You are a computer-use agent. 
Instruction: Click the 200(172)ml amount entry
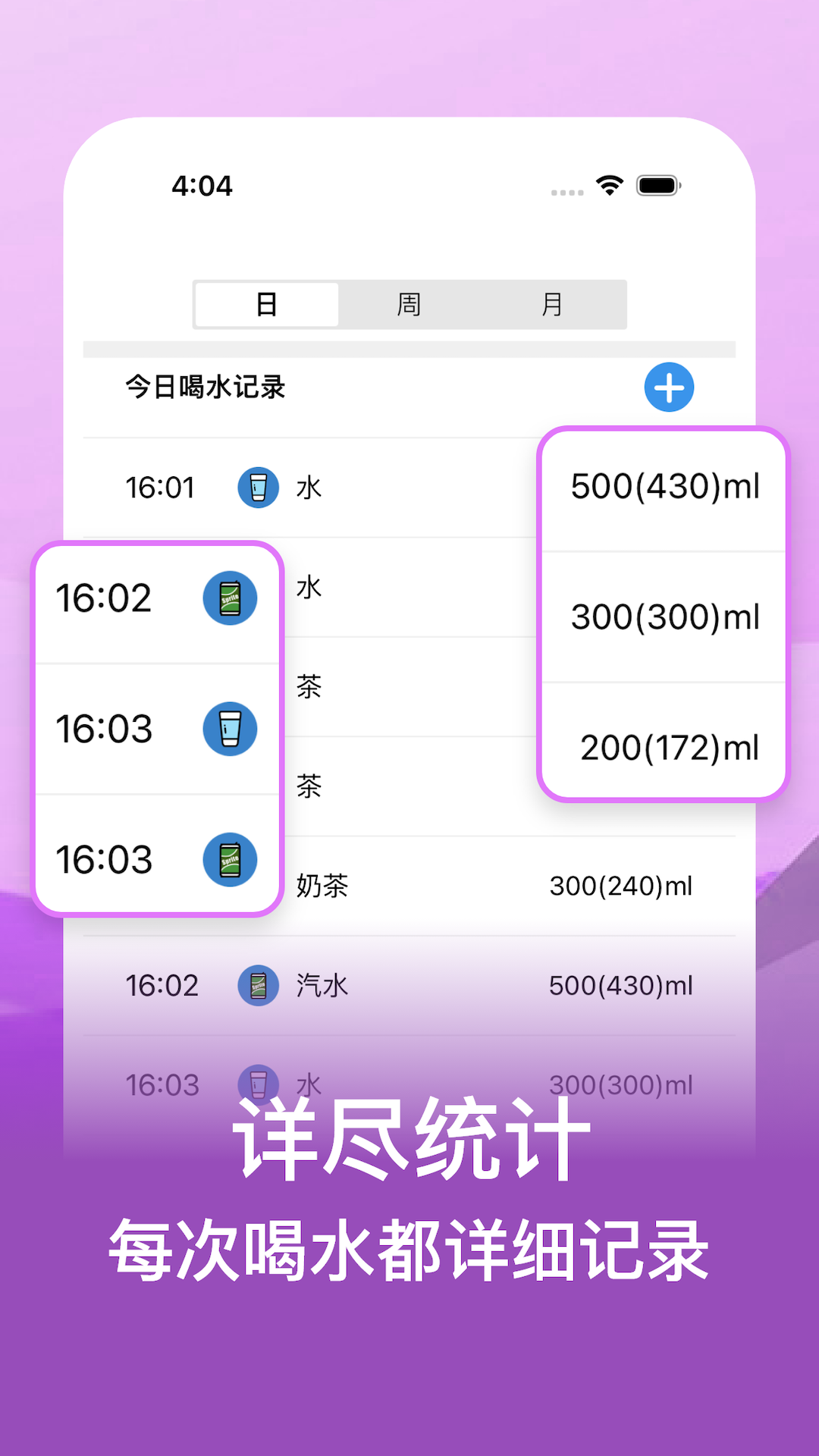(x=667, y=748)
